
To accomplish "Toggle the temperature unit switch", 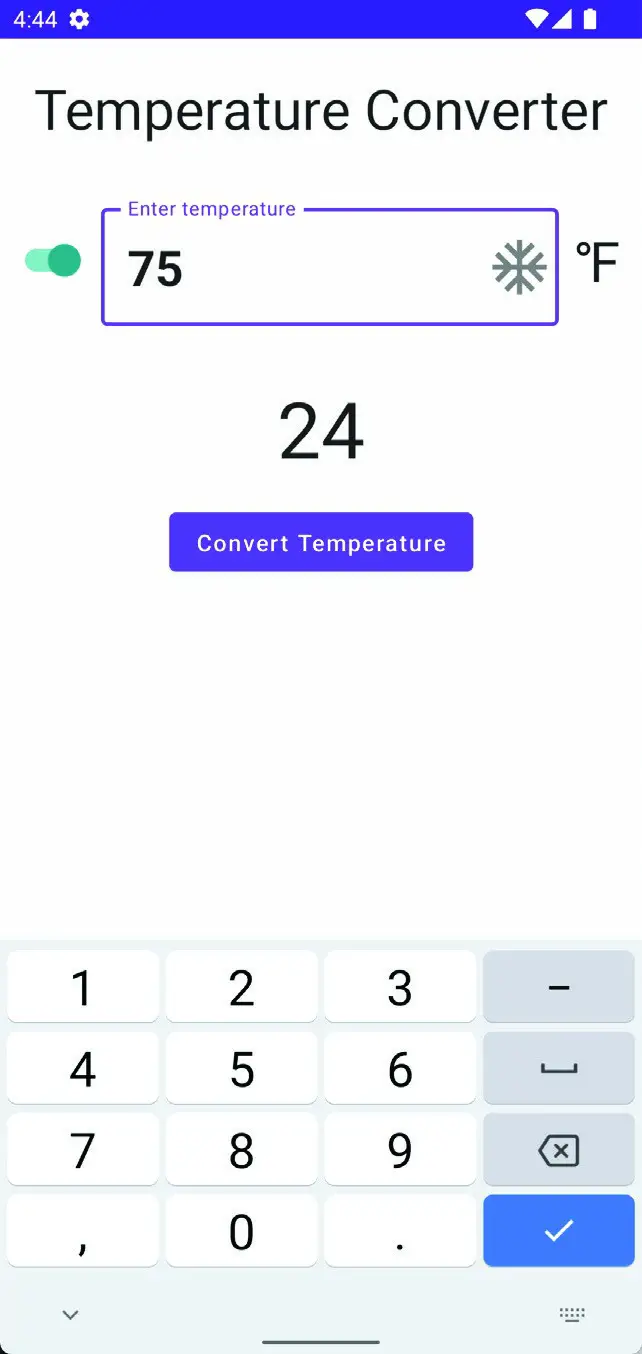I will [x=53, y=261].
